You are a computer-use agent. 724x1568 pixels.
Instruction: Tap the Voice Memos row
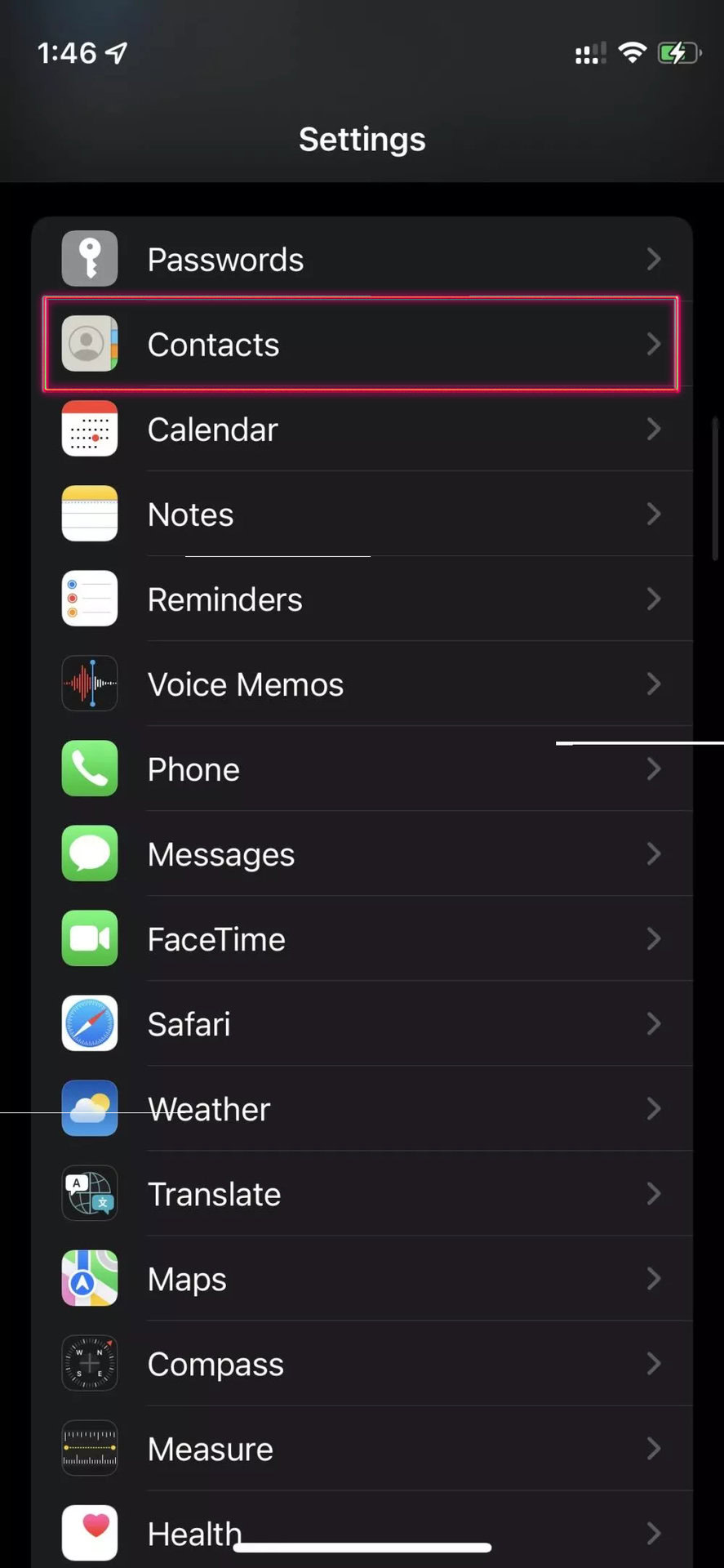(x=362, y=684)
